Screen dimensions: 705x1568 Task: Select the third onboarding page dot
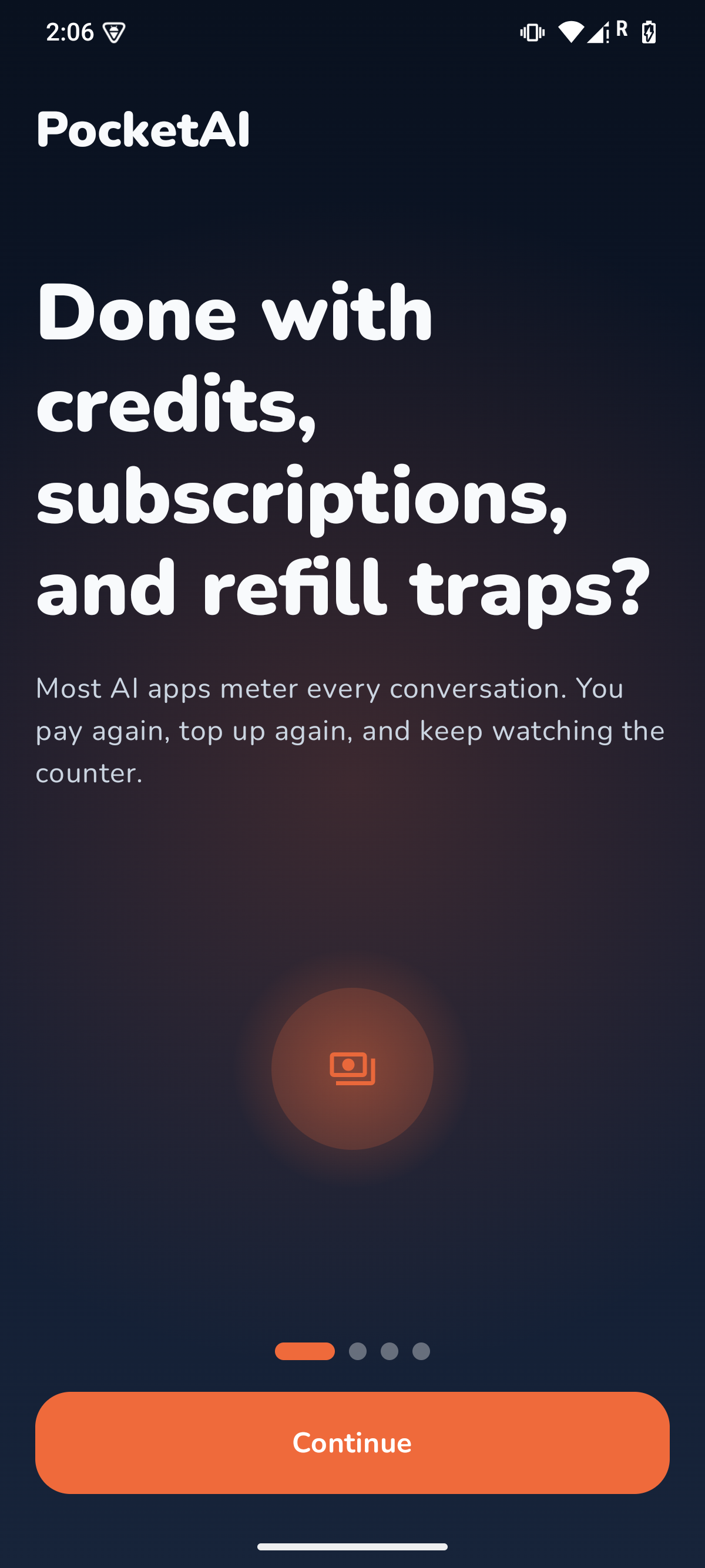point(389,1351)
